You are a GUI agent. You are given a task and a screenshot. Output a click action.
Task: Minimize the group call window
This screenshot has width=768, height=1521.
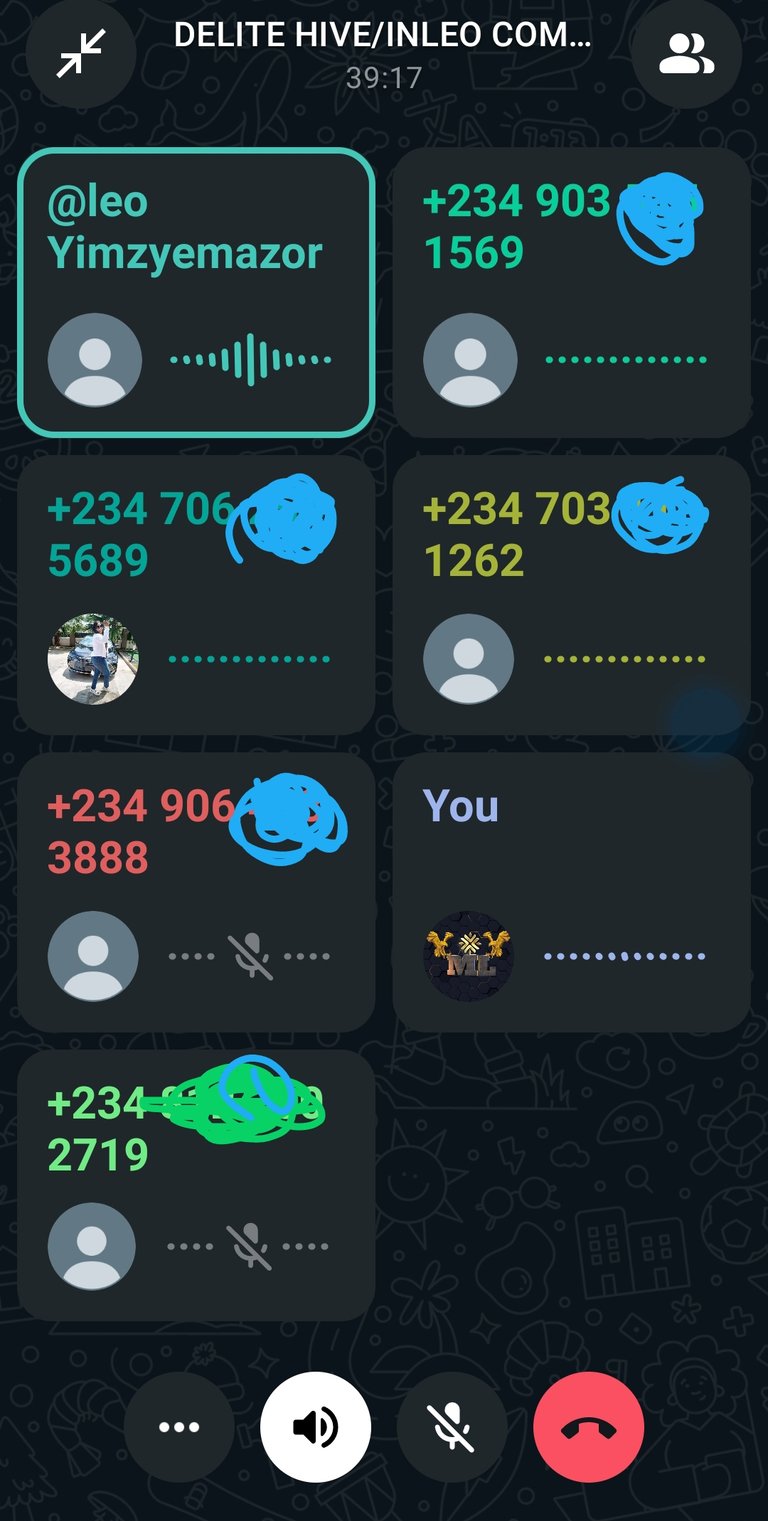pyautogui.click(x=81, y=54)
